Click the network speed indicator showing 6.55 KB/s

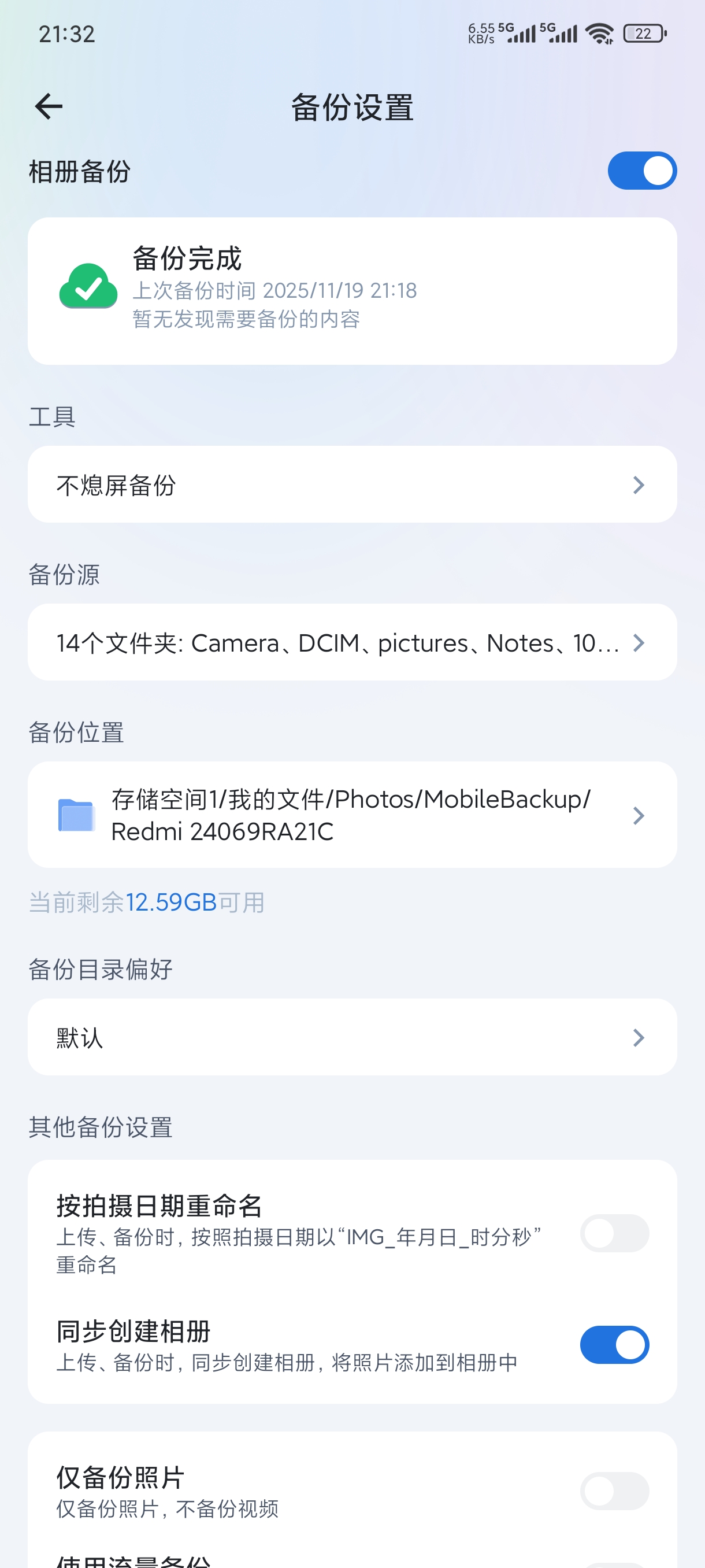pyautogui.click(x=481, y=34)
